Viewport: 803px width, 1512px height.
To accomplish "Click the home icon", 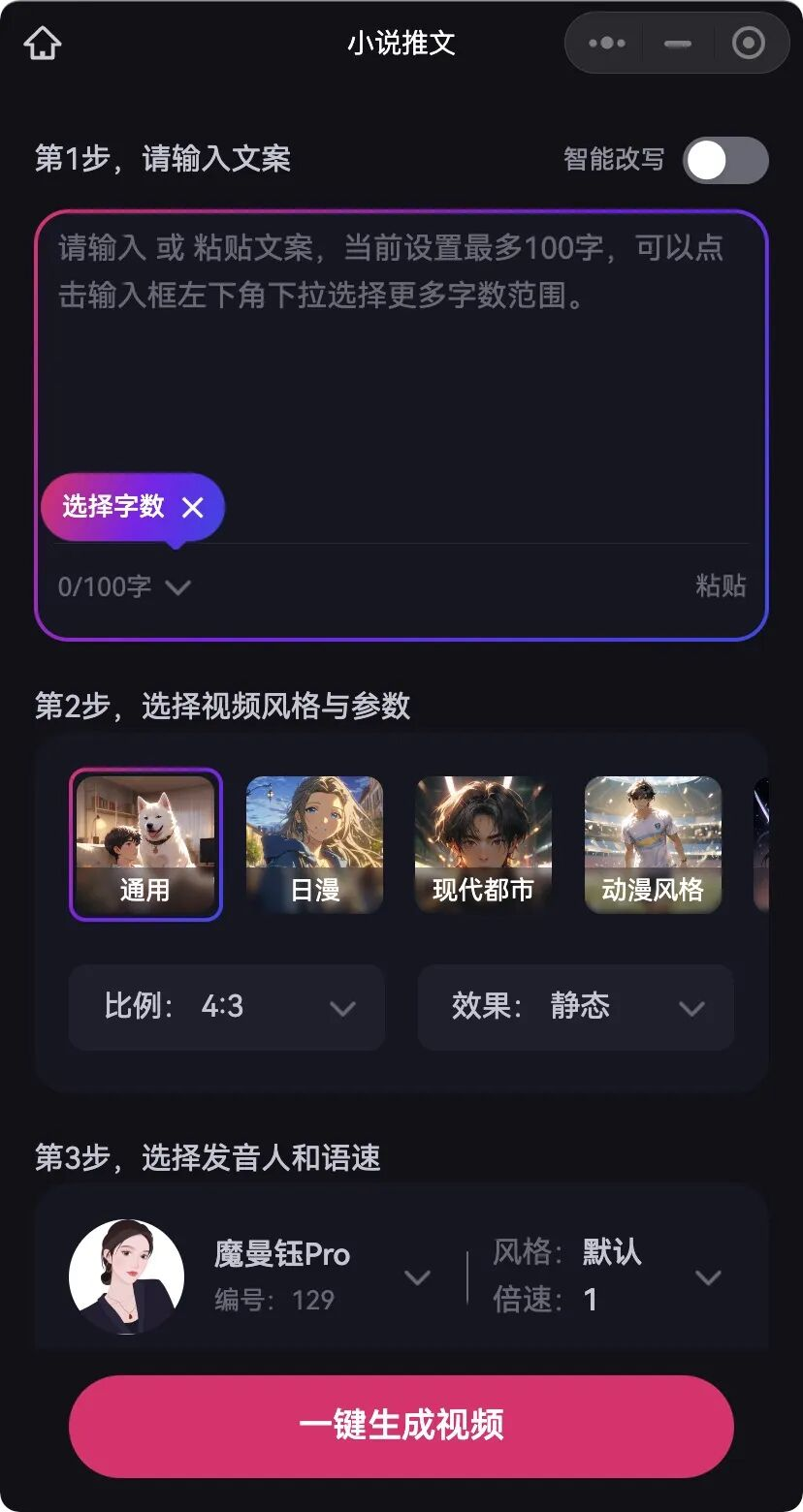I will click(x=43, y=43).
